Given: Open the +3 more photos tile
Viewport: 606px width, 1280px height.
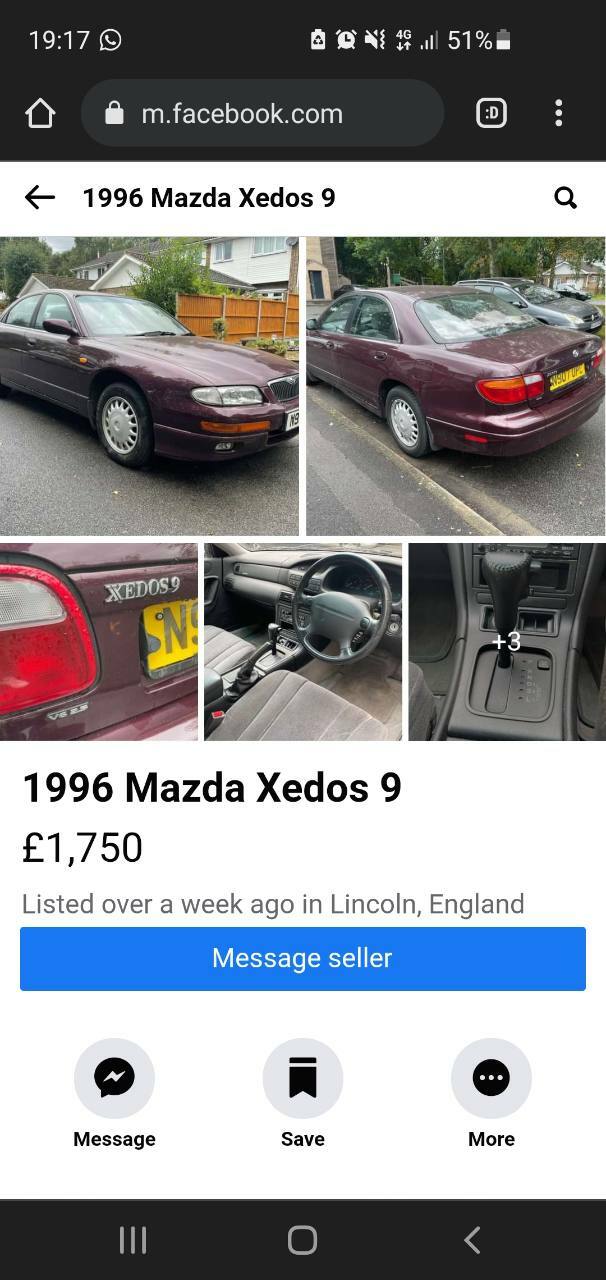Looking at the screenshot, I should pos(507,642).
